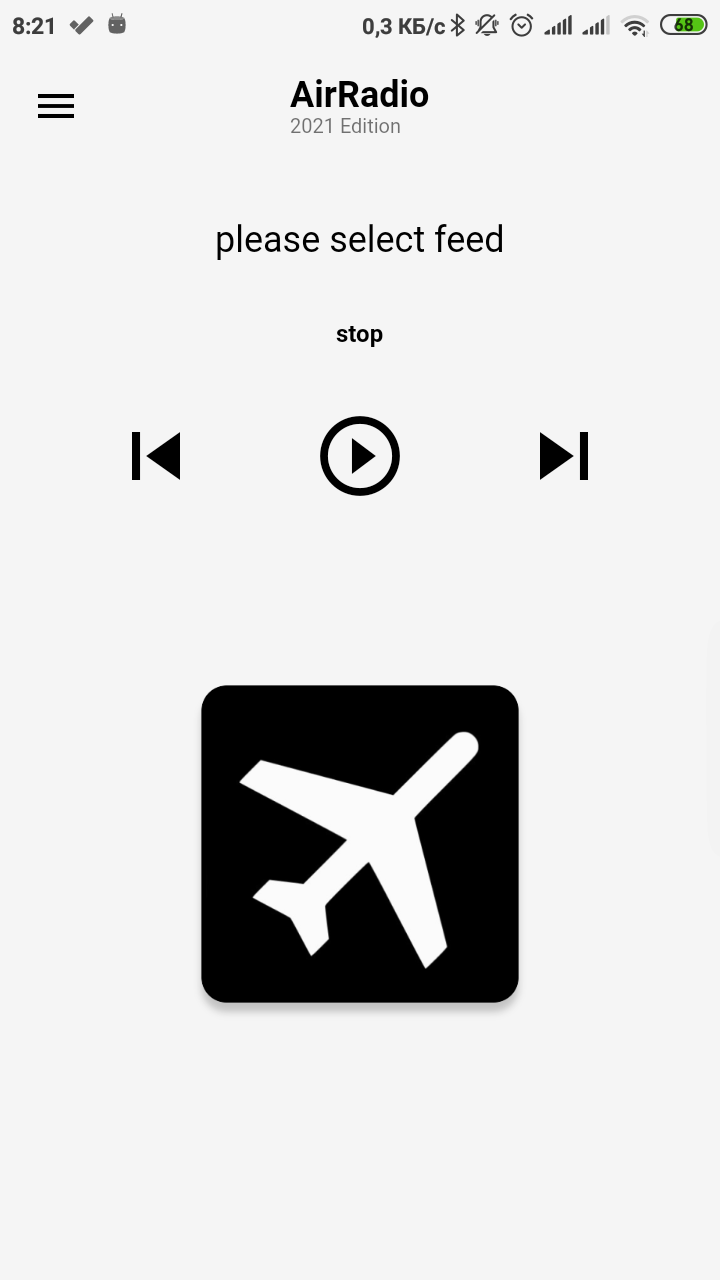Image resolution: width=720 pixels, height=1280 pixels.
Task: Tap the alarm clock status icon
Action: (x=521, y=25)
